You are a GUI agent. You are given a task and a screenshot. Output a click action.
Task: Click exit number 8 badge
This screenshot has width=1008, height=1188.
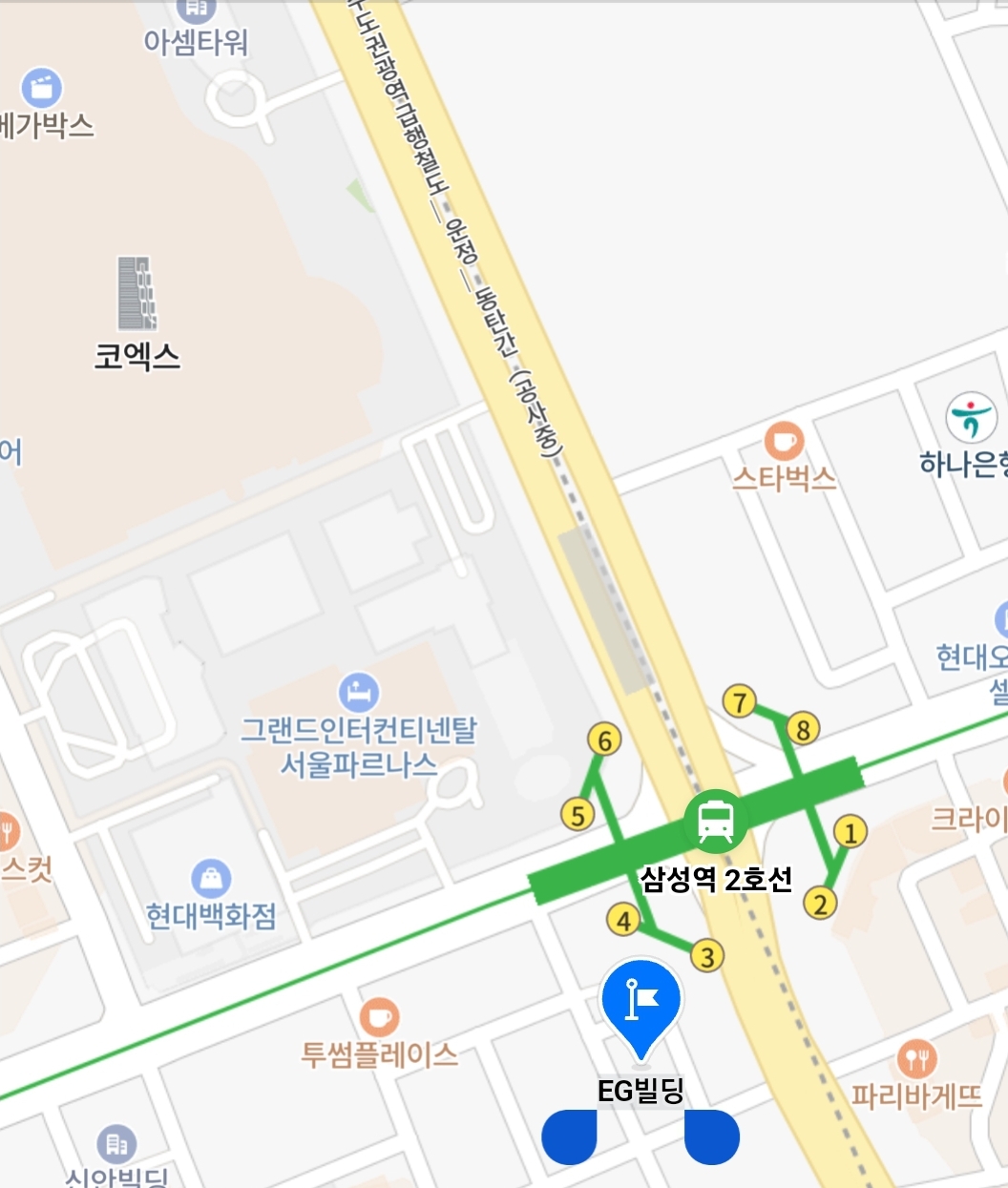click(x=803, y=727)
